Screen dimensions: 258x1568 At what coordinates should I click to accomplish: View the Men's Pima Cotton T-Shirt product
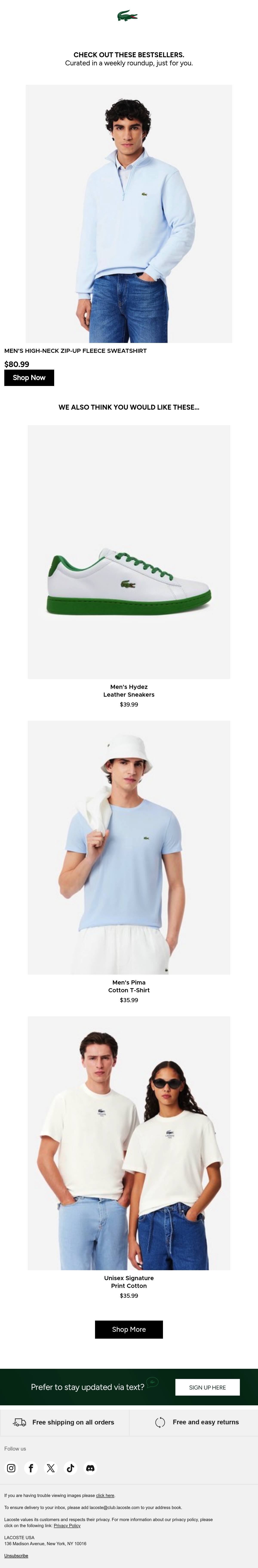click(x=129, y=847)
